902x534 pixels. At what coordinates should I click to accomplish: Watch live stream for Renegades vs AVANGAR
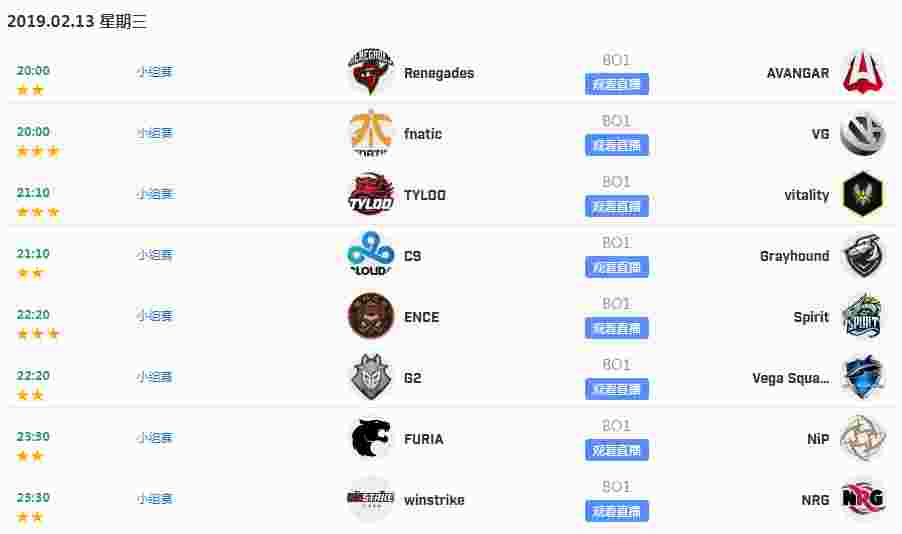click(x=617, y=84)
